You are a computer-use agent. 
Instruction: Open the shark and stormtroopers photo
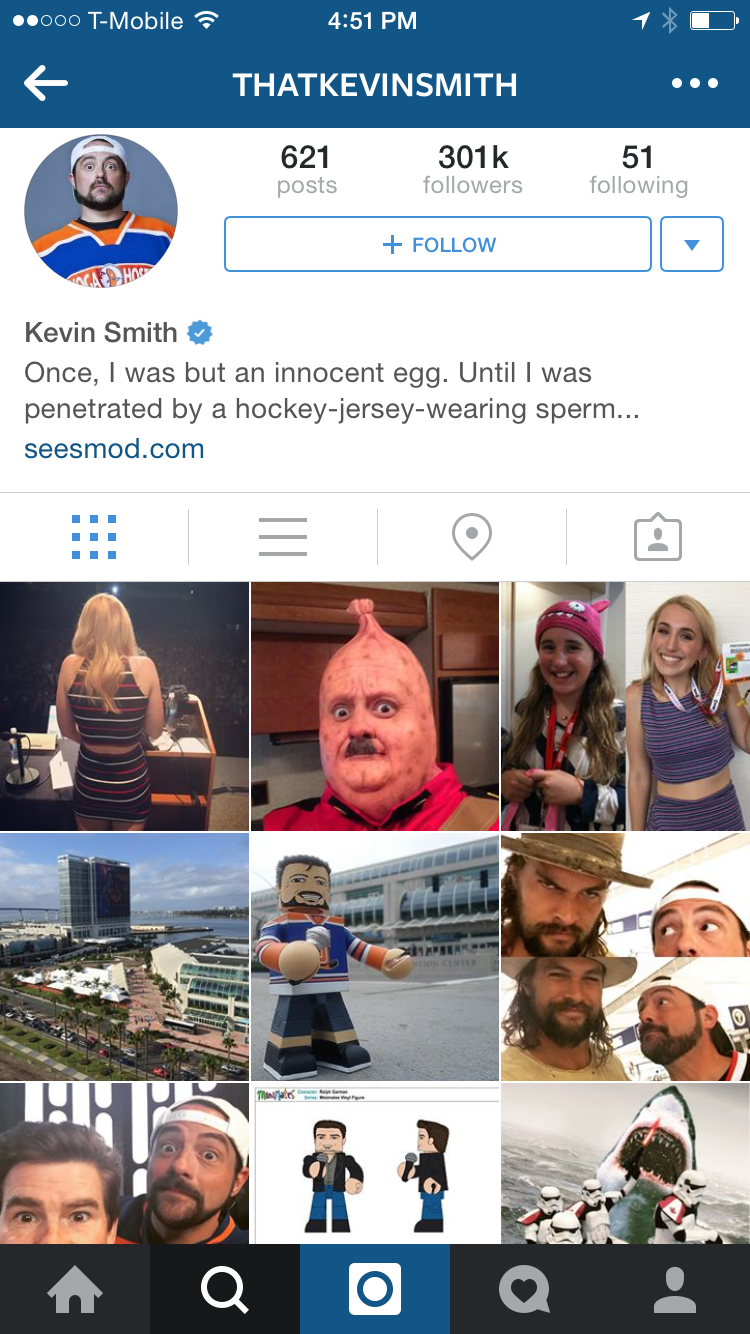pos(626,1164)
